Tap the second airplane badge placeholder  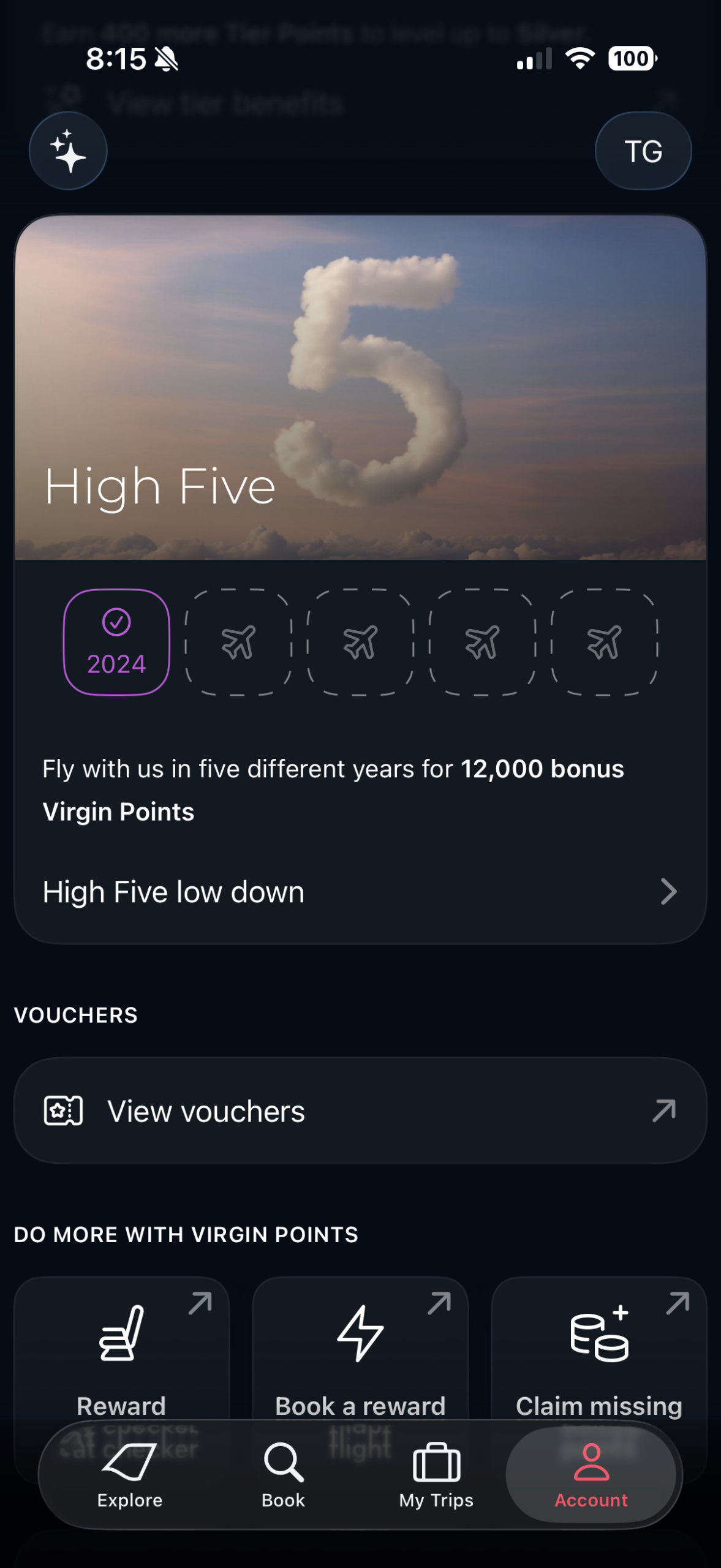coord(358,643)
